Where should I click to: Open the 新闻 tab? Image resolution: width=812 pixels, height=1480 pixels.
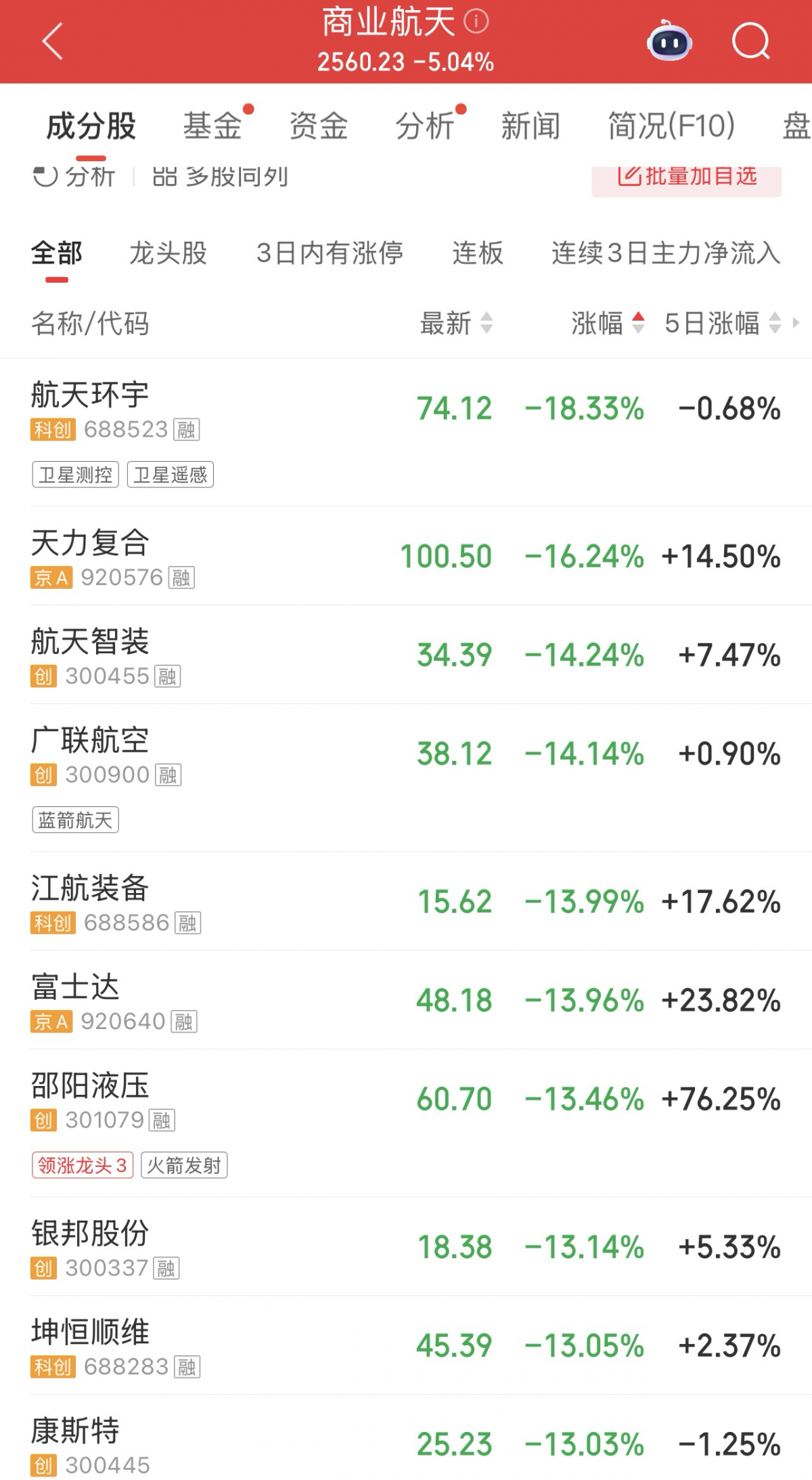[531, 126]
